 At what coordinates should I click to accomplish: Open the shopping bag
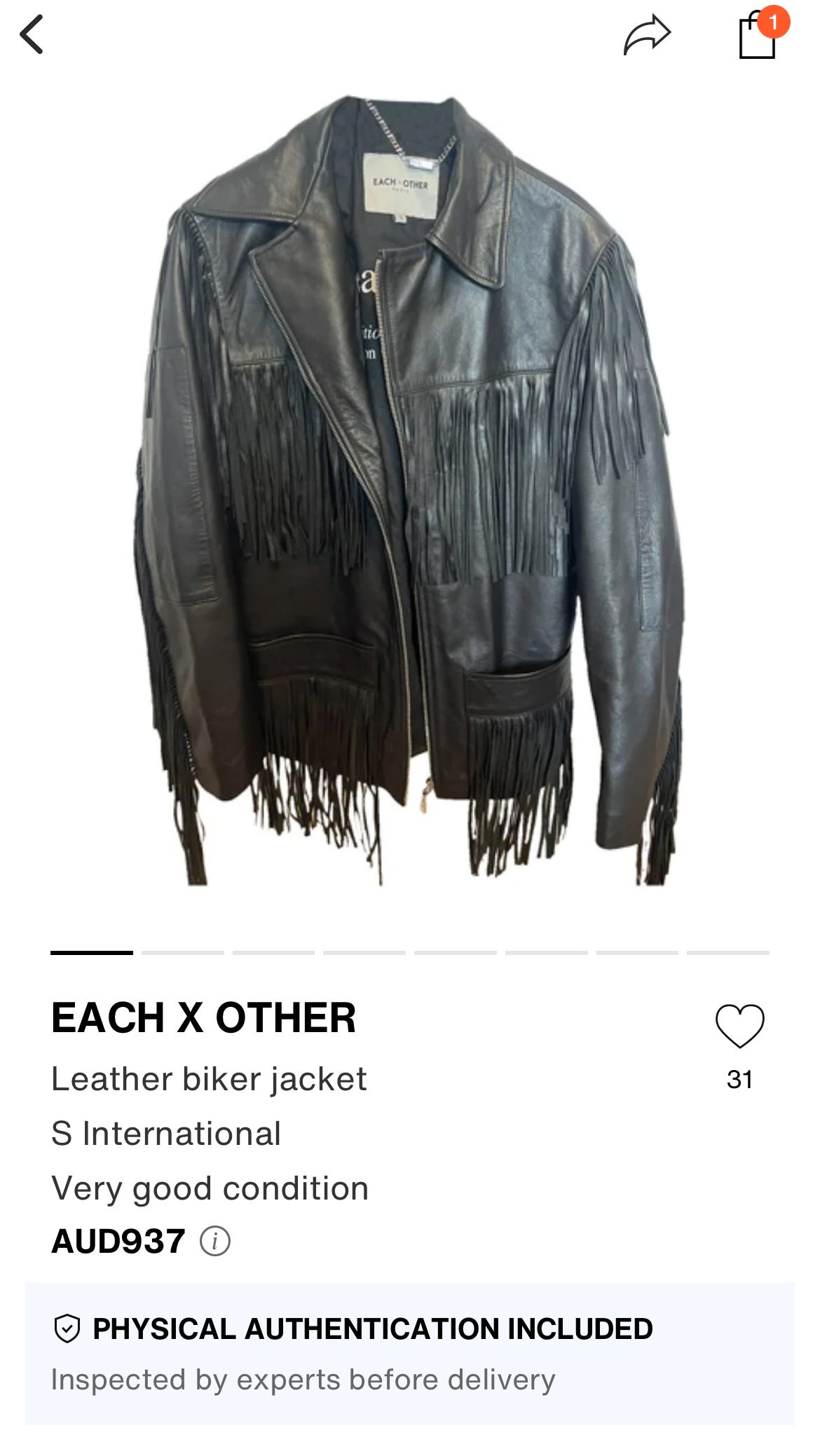758,36
